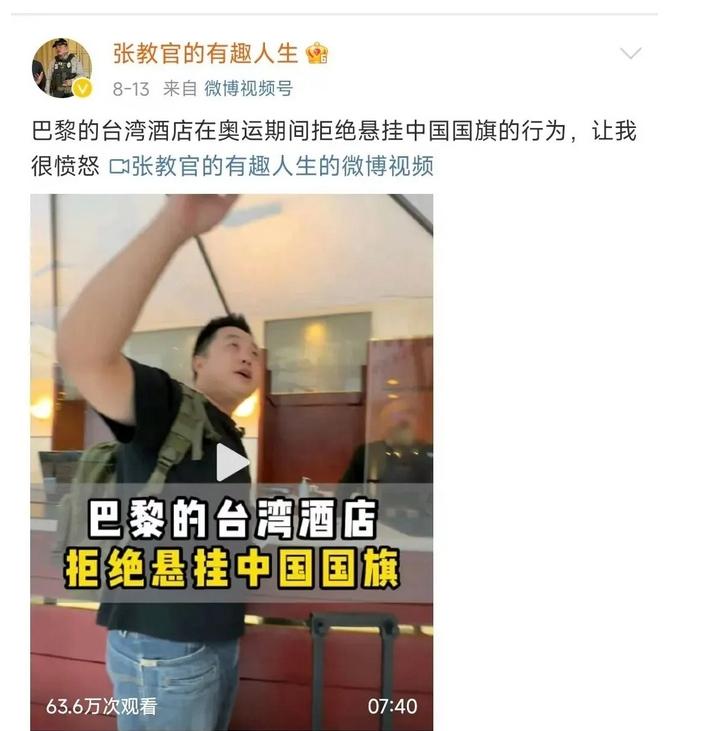Screen dimensions: 720x731
Task: Open the 微博视频号 source link
Action: 248,89
